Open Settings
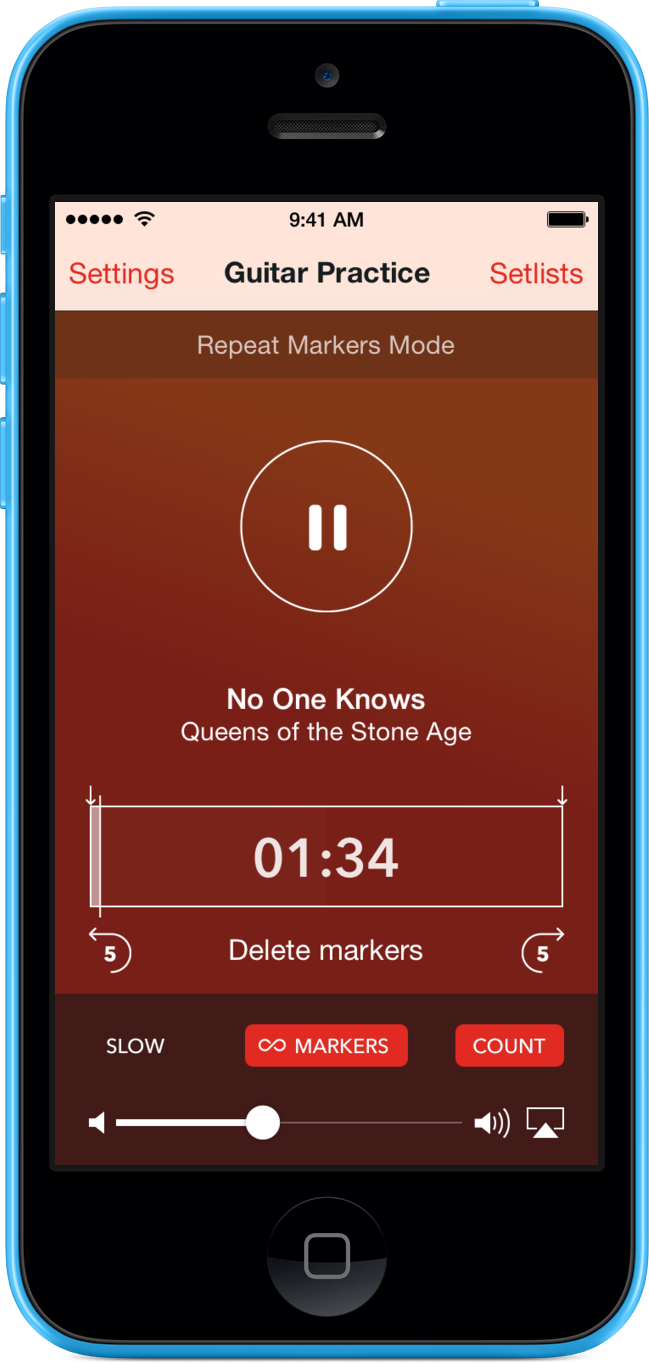Viewport: 649px width, 1363px height. (x=121, y=274)
